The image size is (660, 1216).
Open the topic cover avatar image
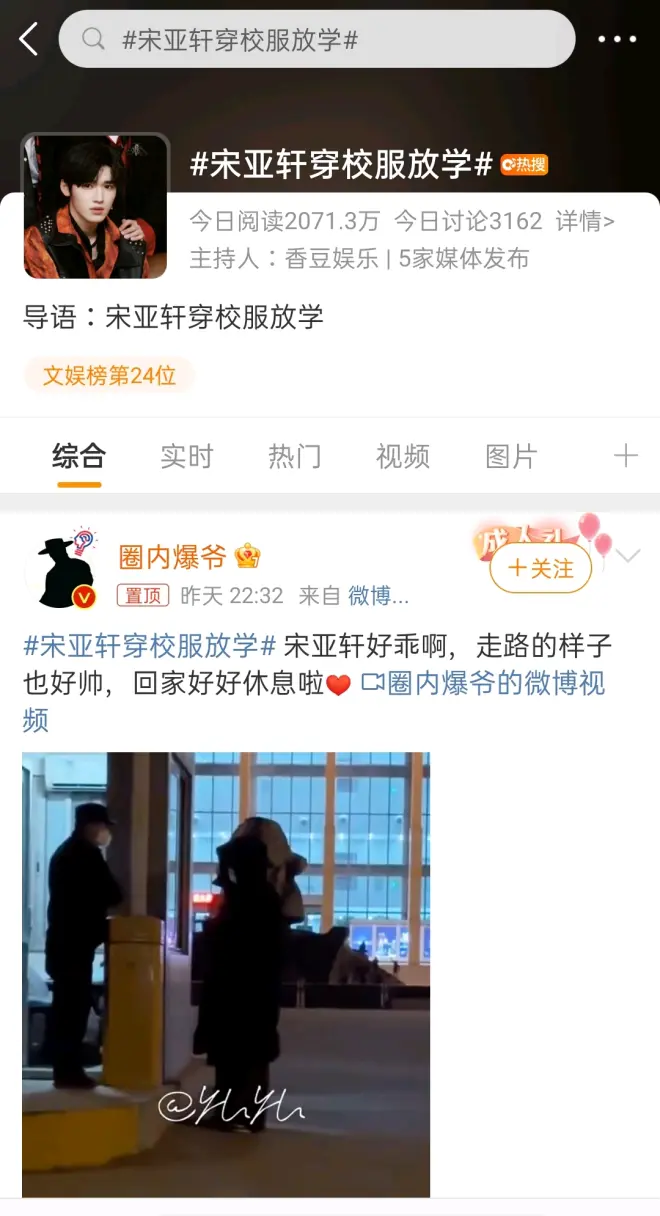[96, 207]
